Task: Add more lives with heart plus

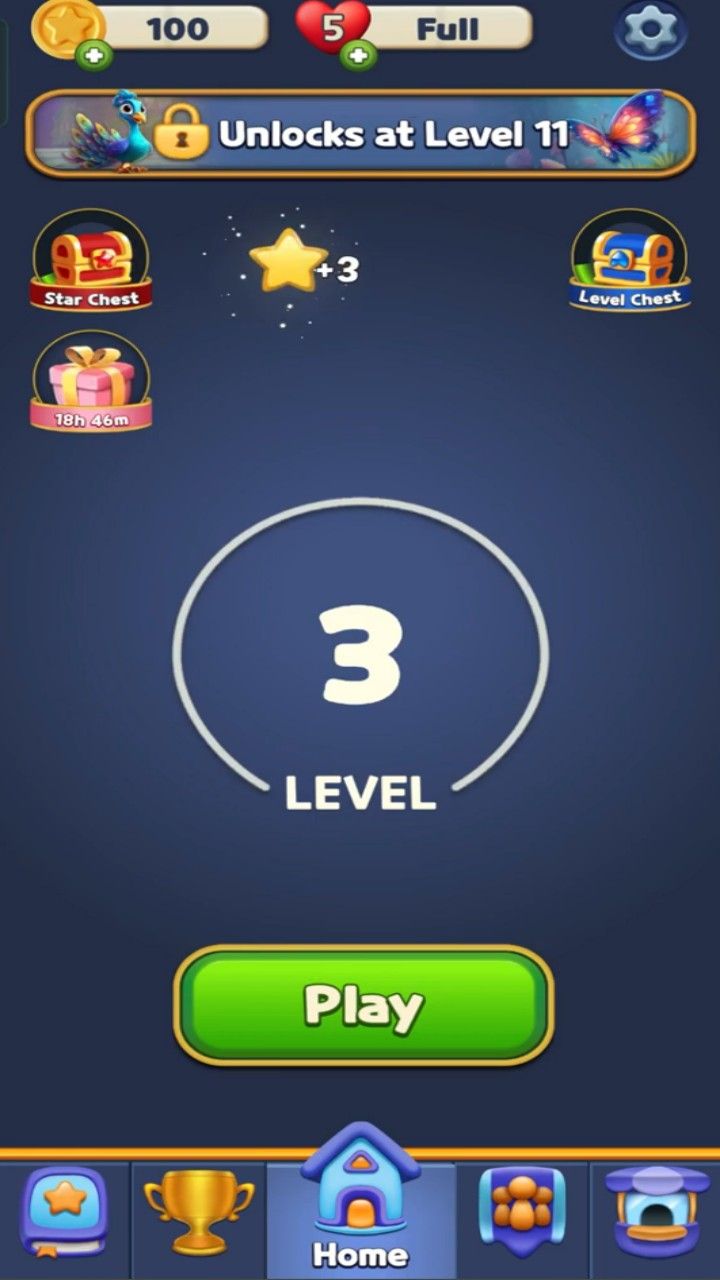Action: coord(357,56)
